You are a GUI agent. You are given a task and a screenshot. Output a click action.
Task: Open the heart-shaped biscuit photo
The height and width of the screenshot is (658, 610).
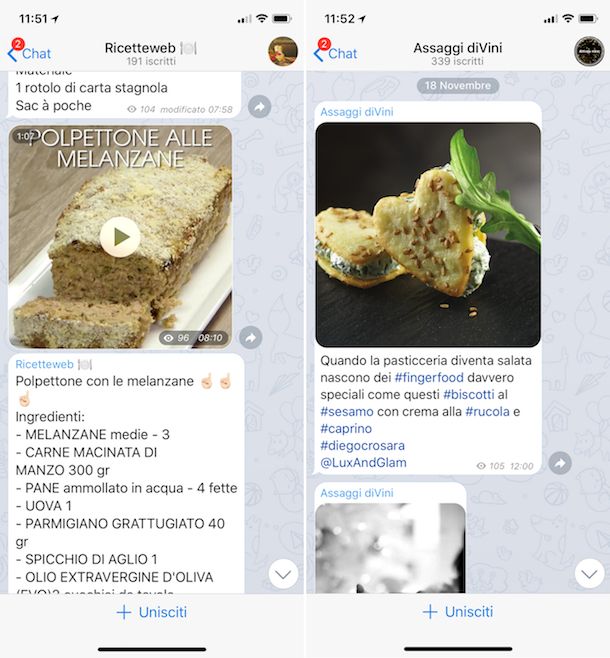428,234
